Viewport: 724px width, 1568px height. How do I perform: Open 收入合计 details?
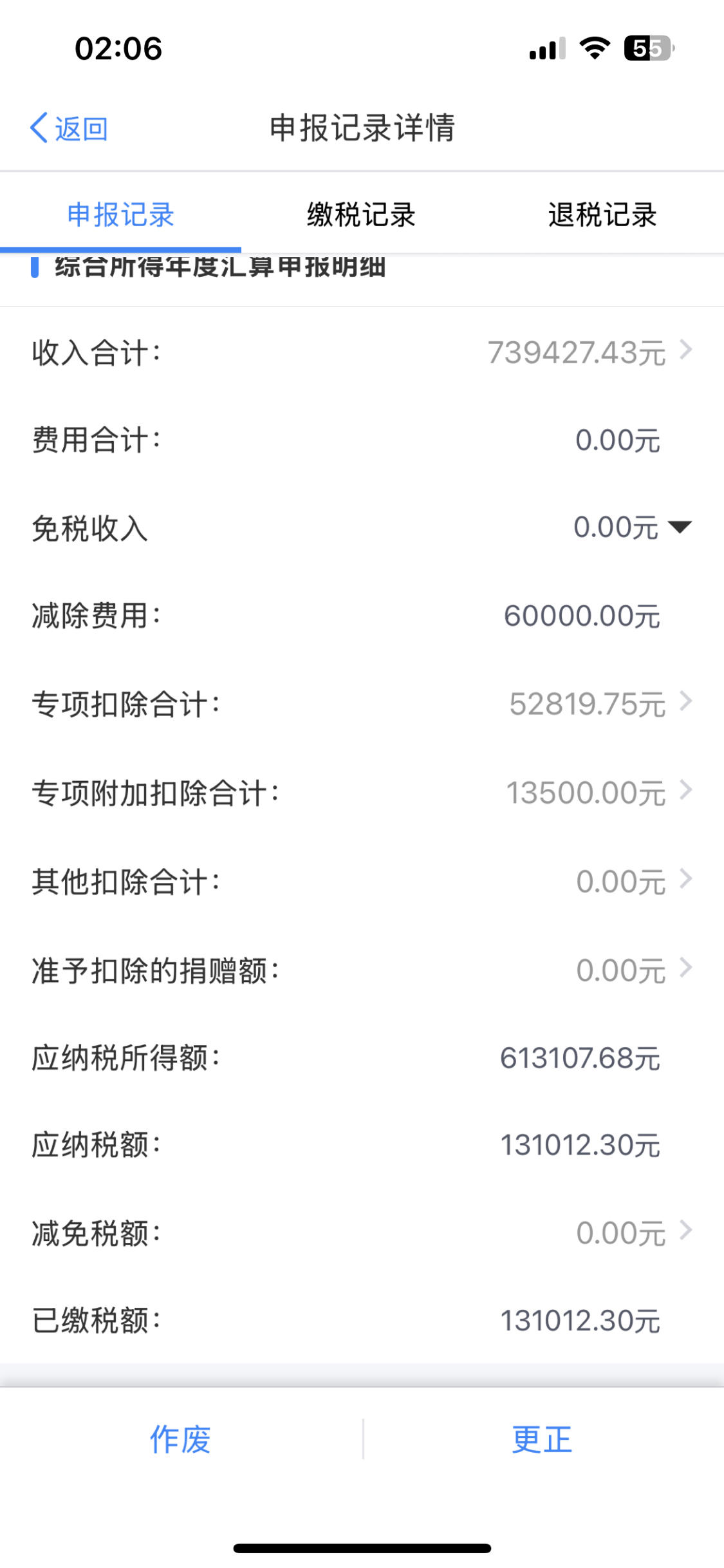[362, 352]
